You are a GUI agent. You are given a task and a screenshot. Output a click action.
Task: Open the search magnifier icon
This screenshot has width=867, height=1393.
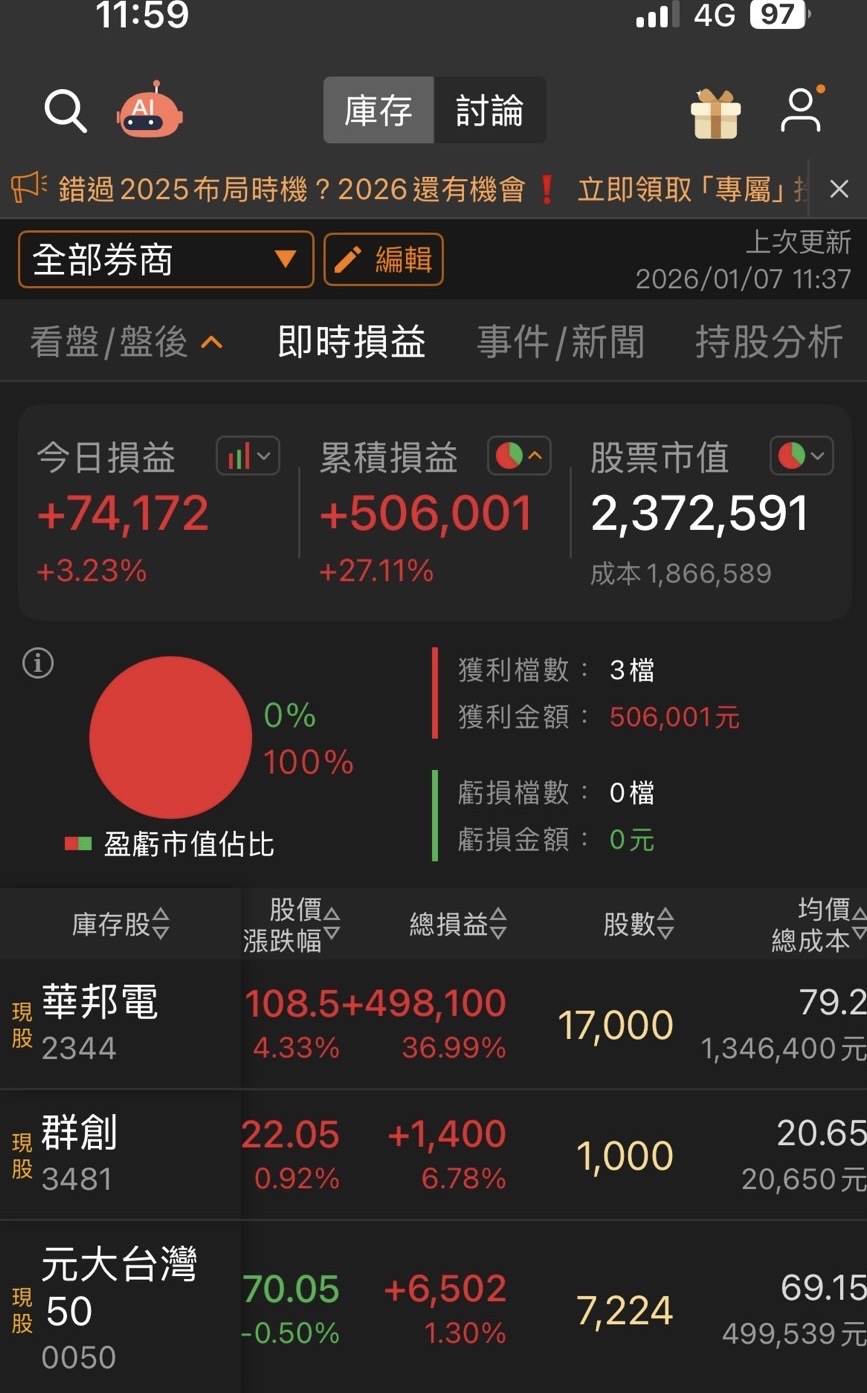coord(65,110)
